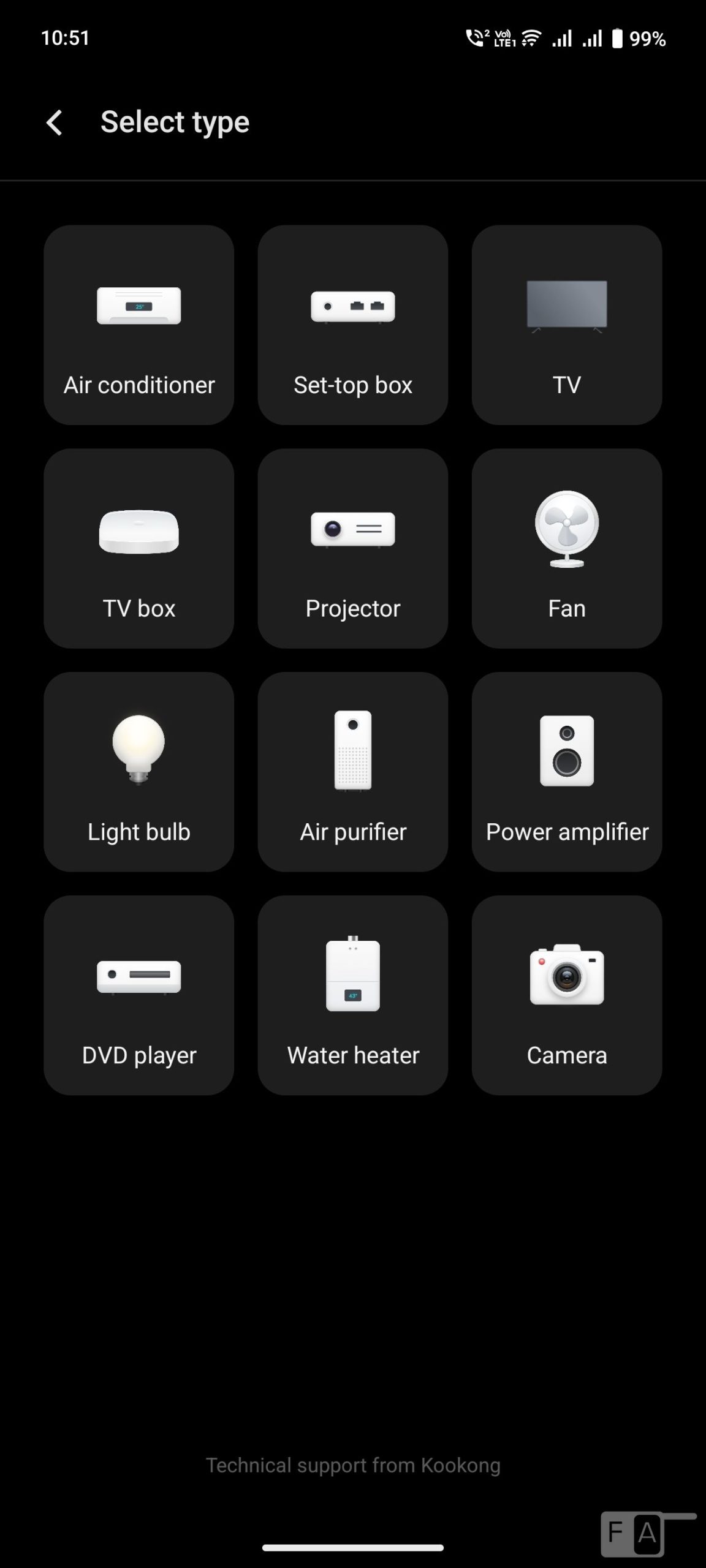Select Projector from the grid
This screenshot has height=1568, width=706.
coord(353,548)
